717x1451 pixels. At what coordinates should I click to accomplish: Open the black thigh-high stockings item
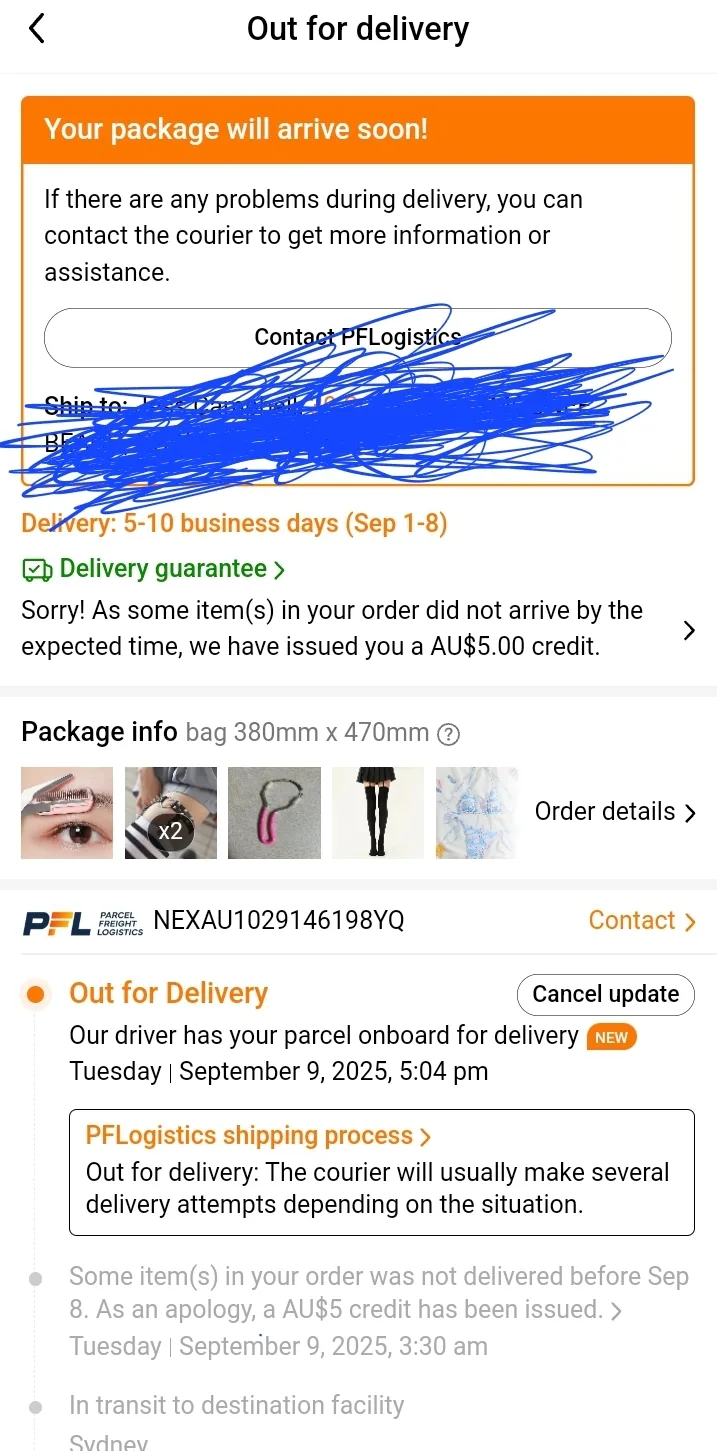[x=377, y=812]
